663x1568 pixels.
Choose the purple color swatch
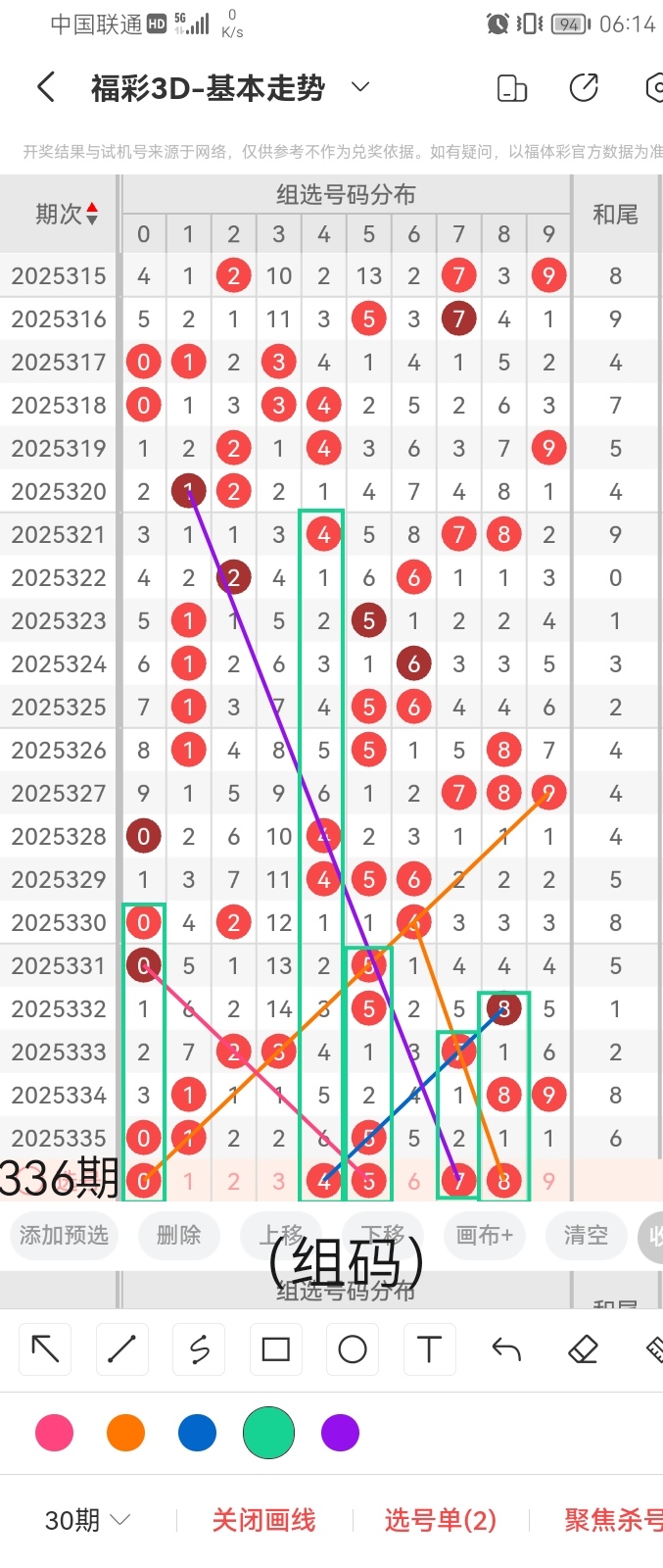340,1433
